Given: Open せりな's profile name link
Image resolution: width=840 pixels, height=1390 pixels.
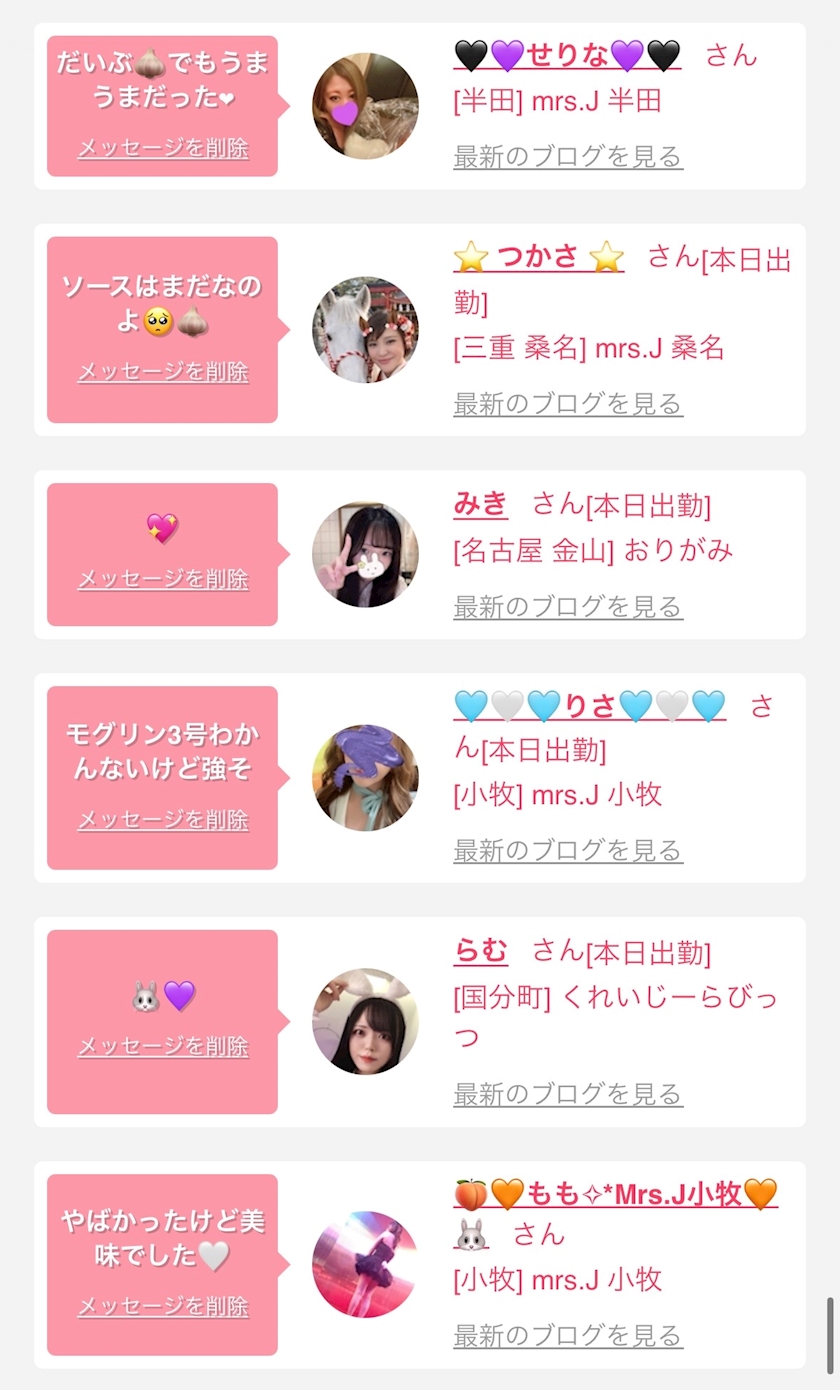Looking at the screenshot, I should (x=567, y=55).
